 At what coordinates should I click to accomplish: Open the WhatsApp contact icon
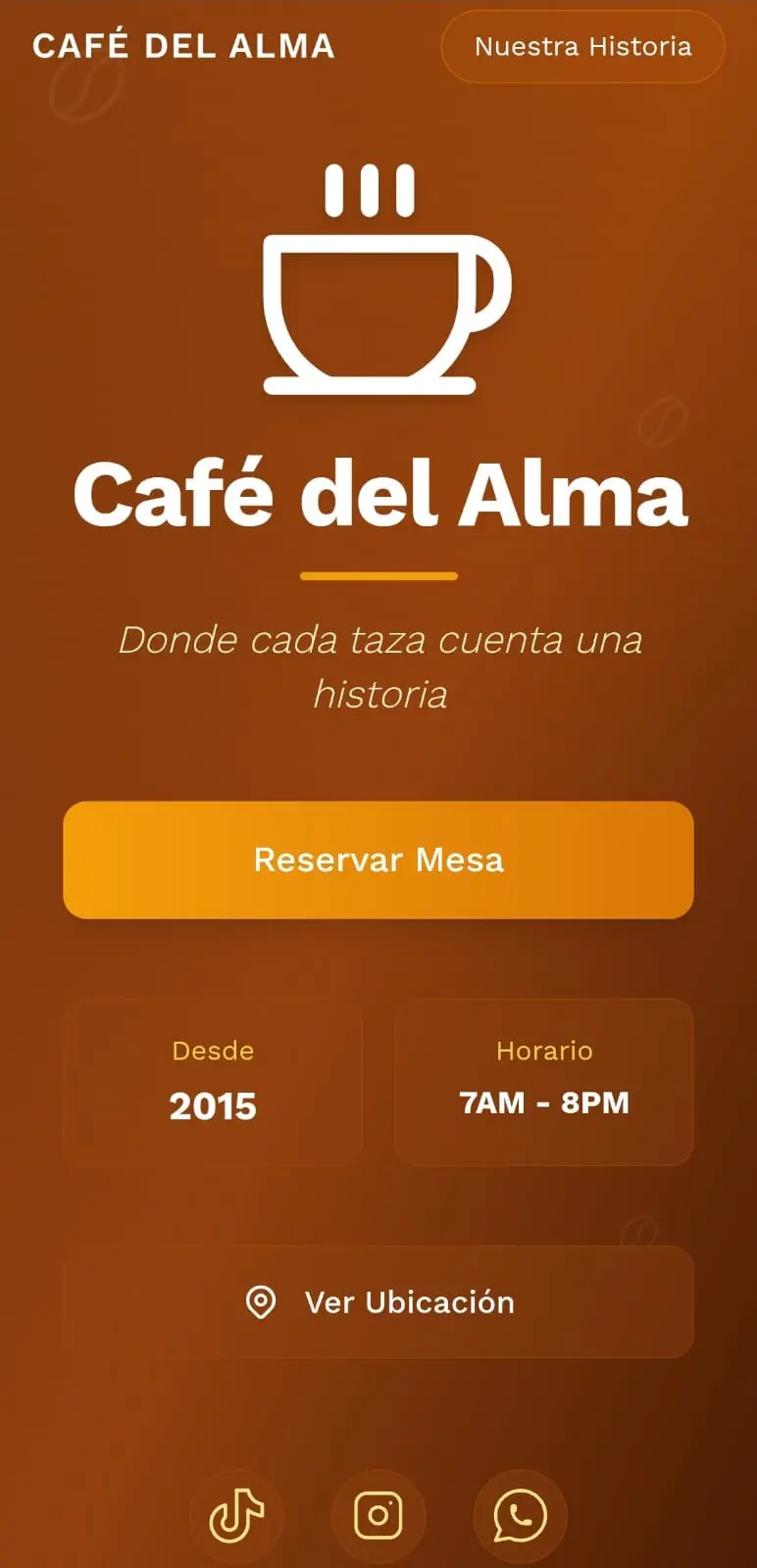[x=519, y=1515]
